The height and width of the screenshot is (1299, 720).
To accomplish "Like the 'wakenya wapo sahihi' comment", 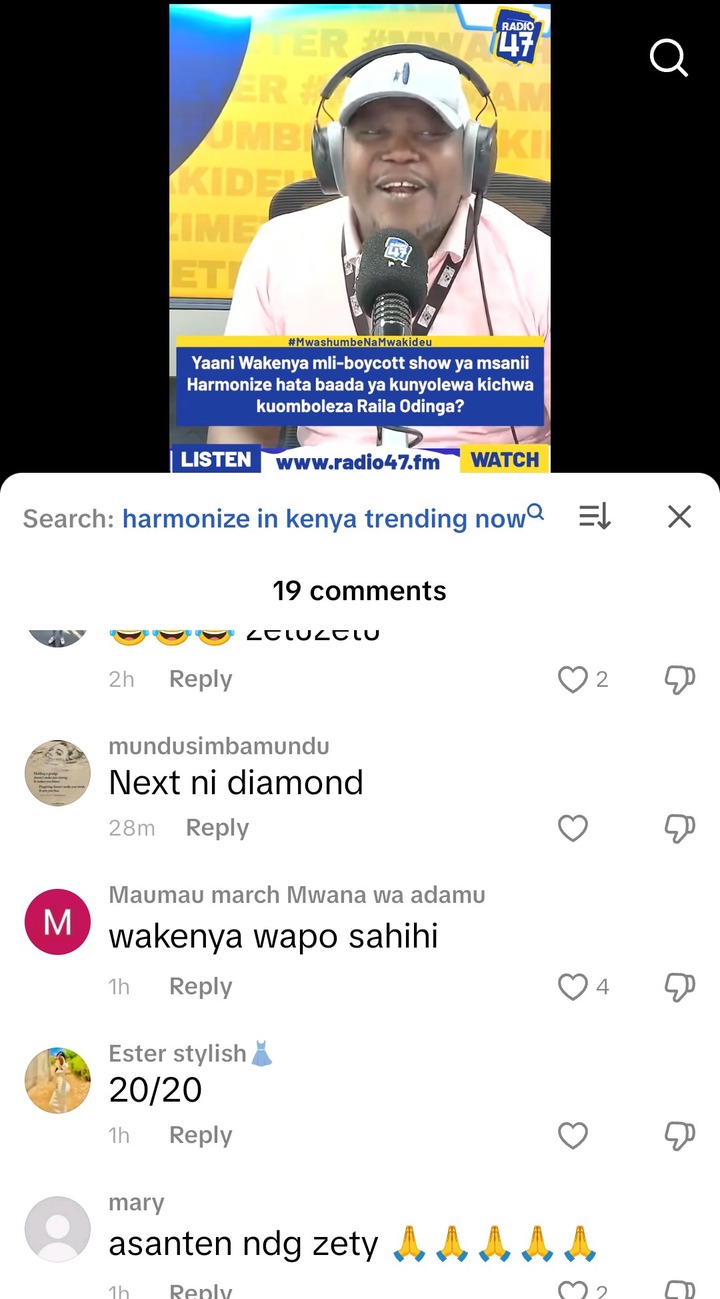I will (572, 987).
